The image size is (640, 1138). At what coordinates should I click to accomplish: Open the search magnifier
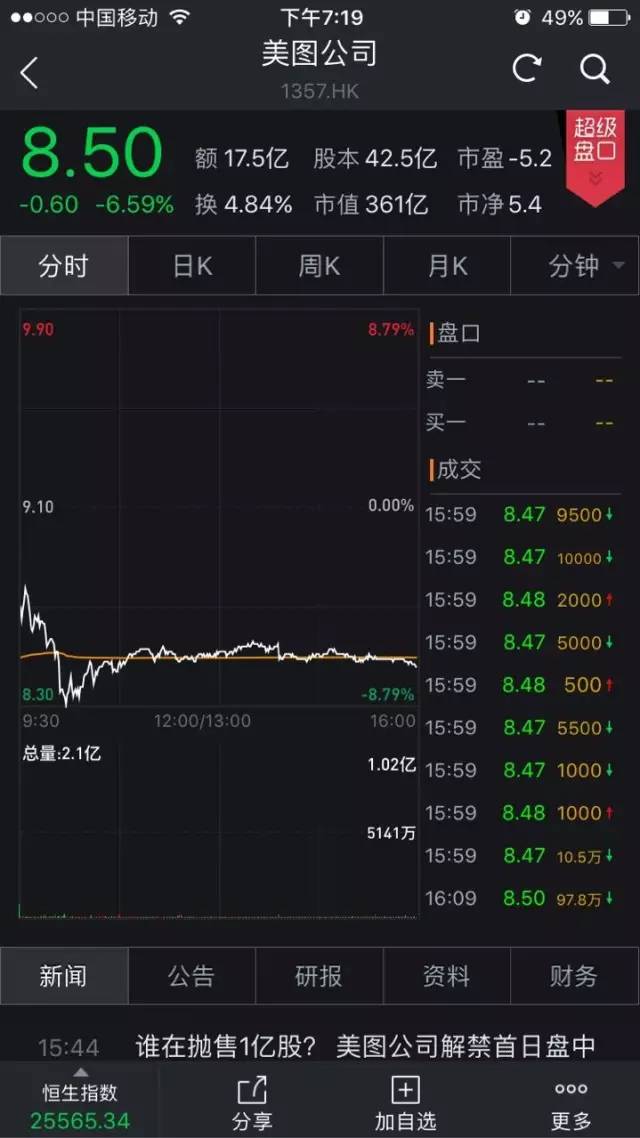click(595, 69)
